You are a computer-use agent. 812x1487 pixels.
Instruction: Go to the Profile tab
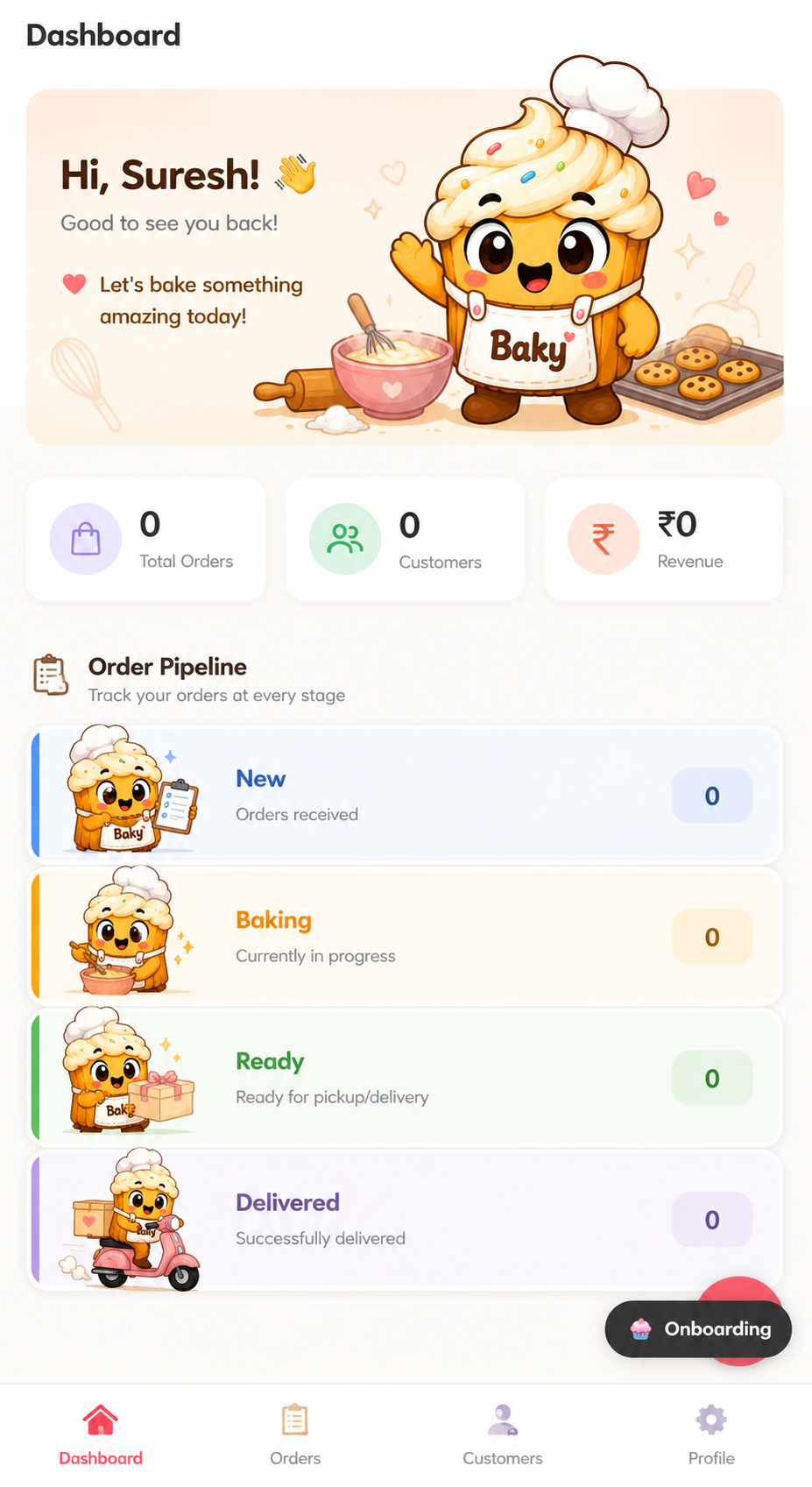(x=711, y=1435)
